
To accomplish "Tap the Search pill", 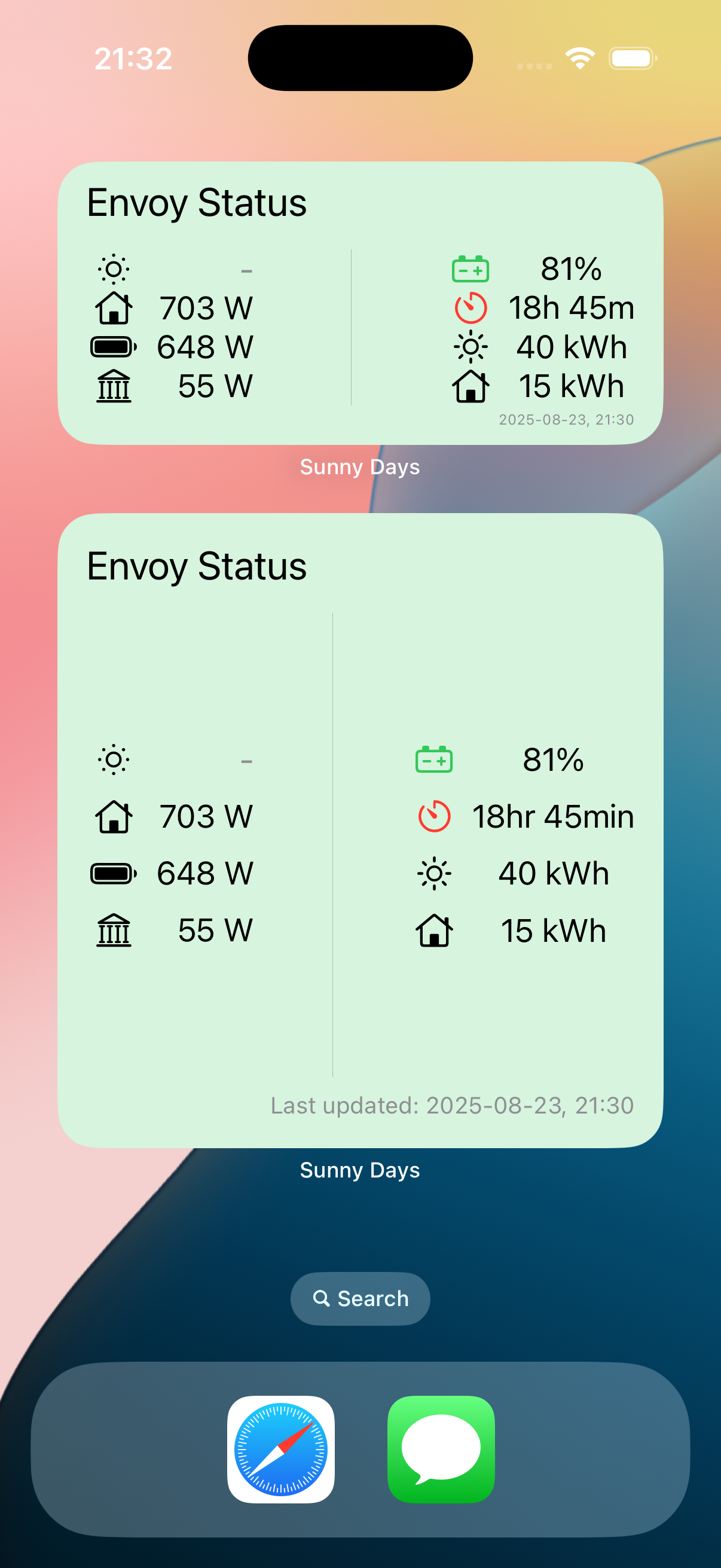I will 360,1298.
